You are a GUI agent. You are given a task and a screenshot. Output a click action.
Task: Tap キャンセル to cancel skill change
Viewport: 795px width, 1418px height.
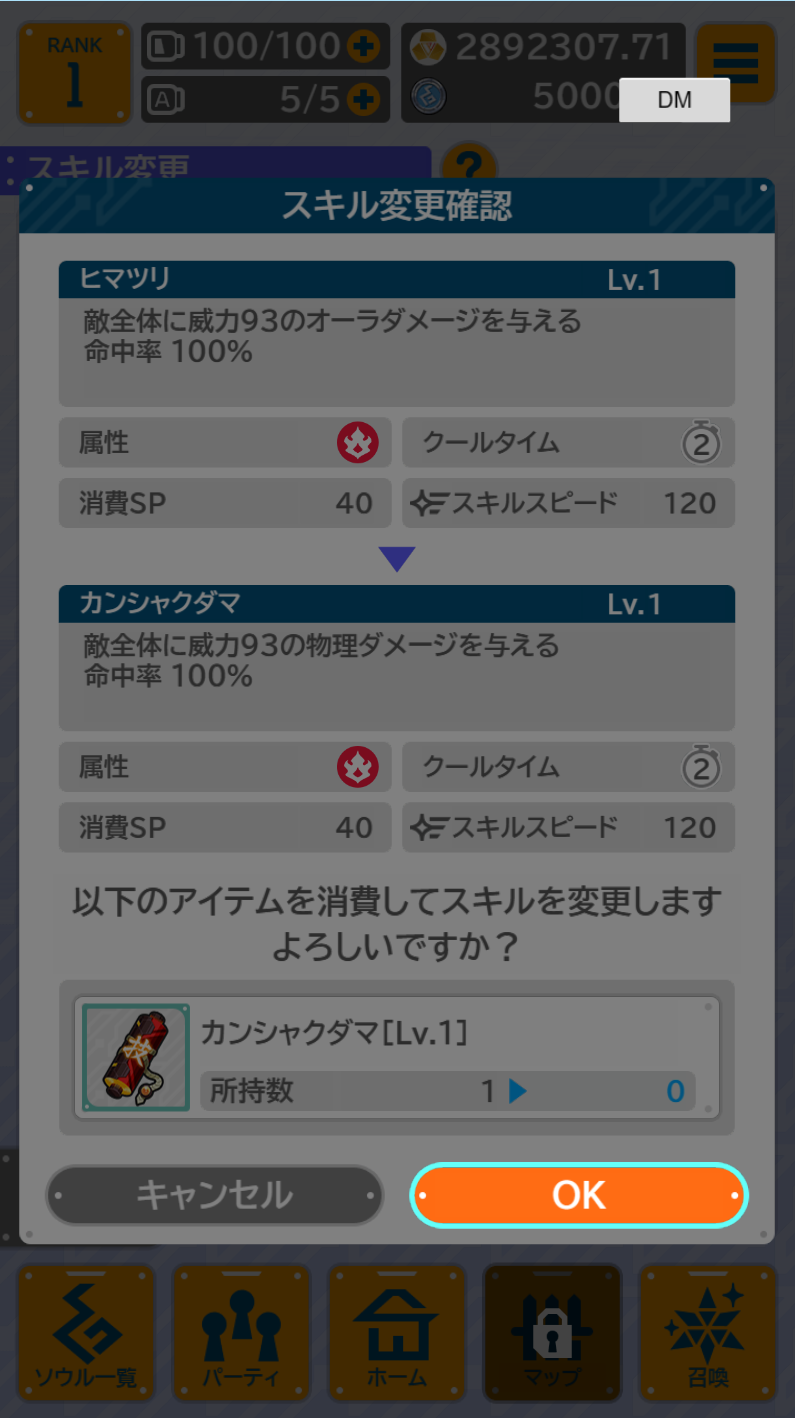click(x=214, y=1195)
